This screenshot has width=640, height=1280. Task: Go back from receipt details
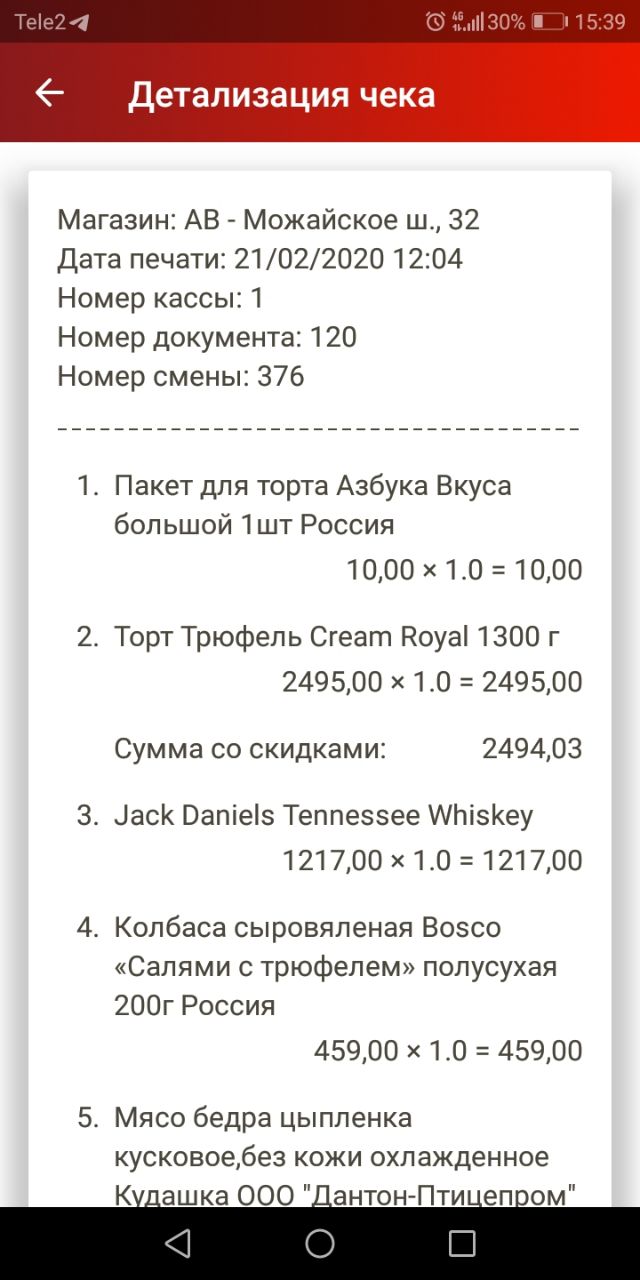click(49, 93)
